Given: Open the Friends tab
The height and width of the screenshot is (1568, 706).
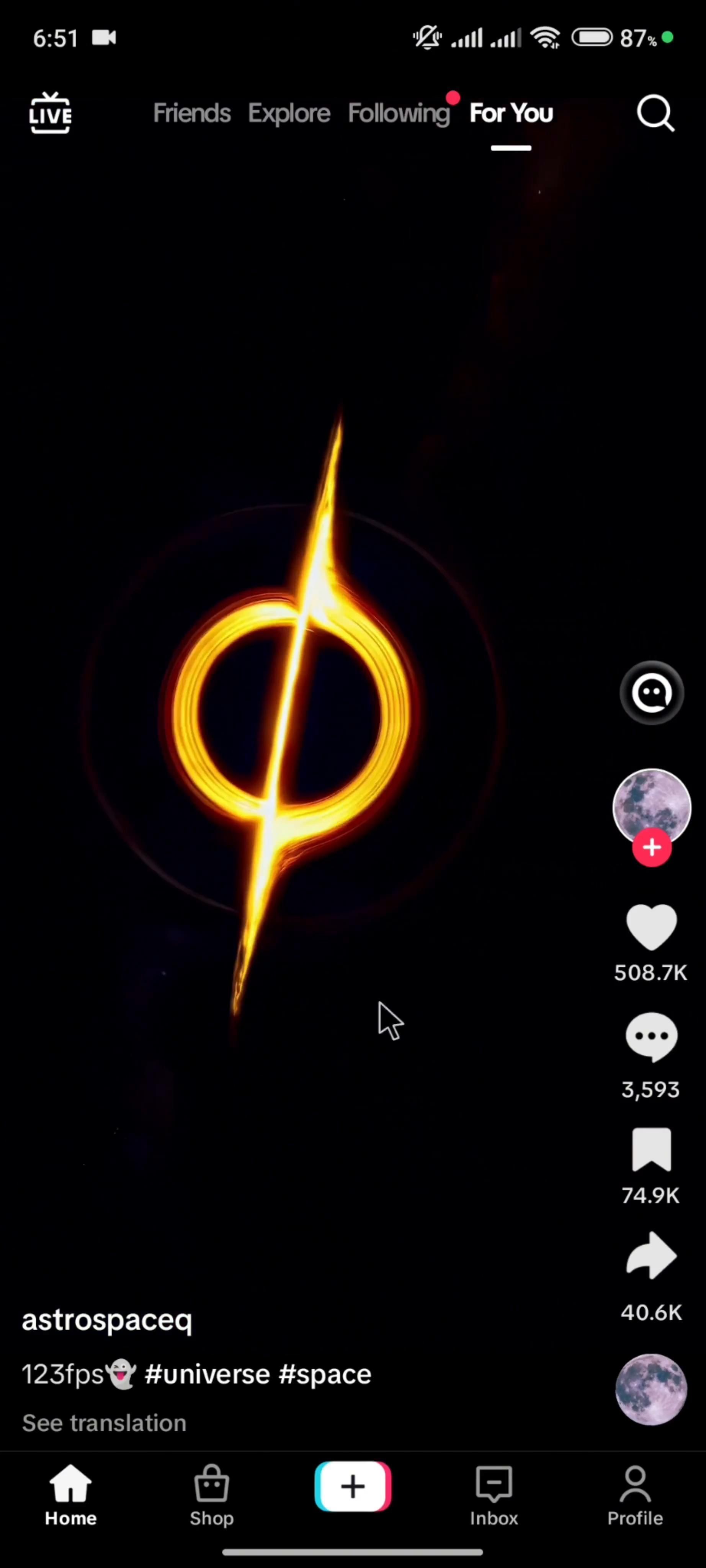Looking at the screenshot, I should coord(192,113).
